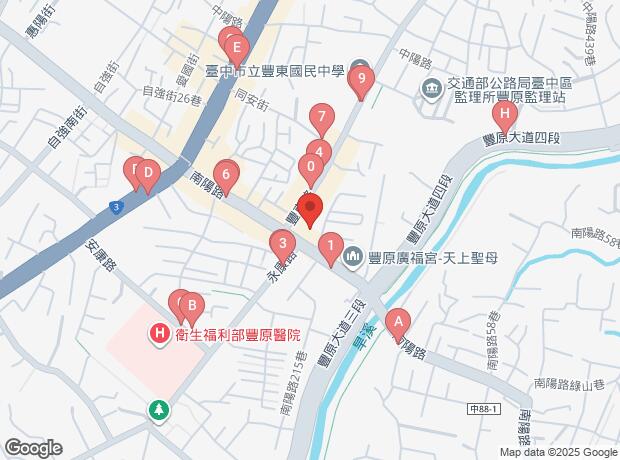620x460 pixels.
Task: Open the marker numbered 3
Action: click(x=283, y=243)
